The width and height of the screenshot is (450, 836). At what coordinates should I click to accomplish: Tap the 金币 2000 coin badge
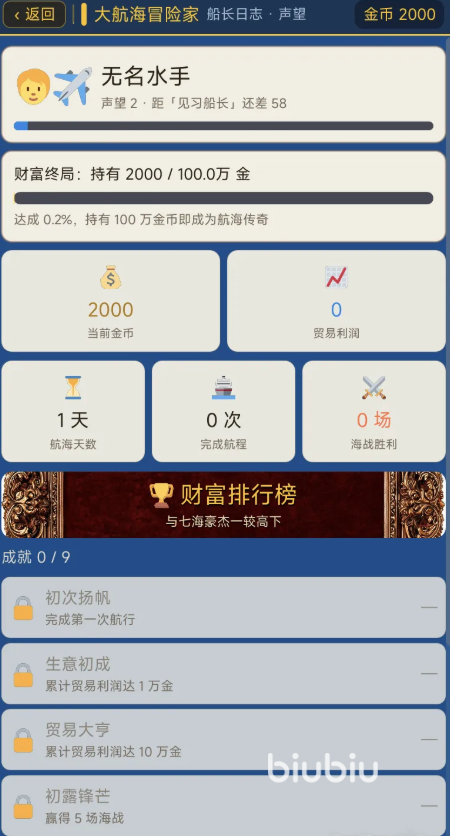(399, 14)
